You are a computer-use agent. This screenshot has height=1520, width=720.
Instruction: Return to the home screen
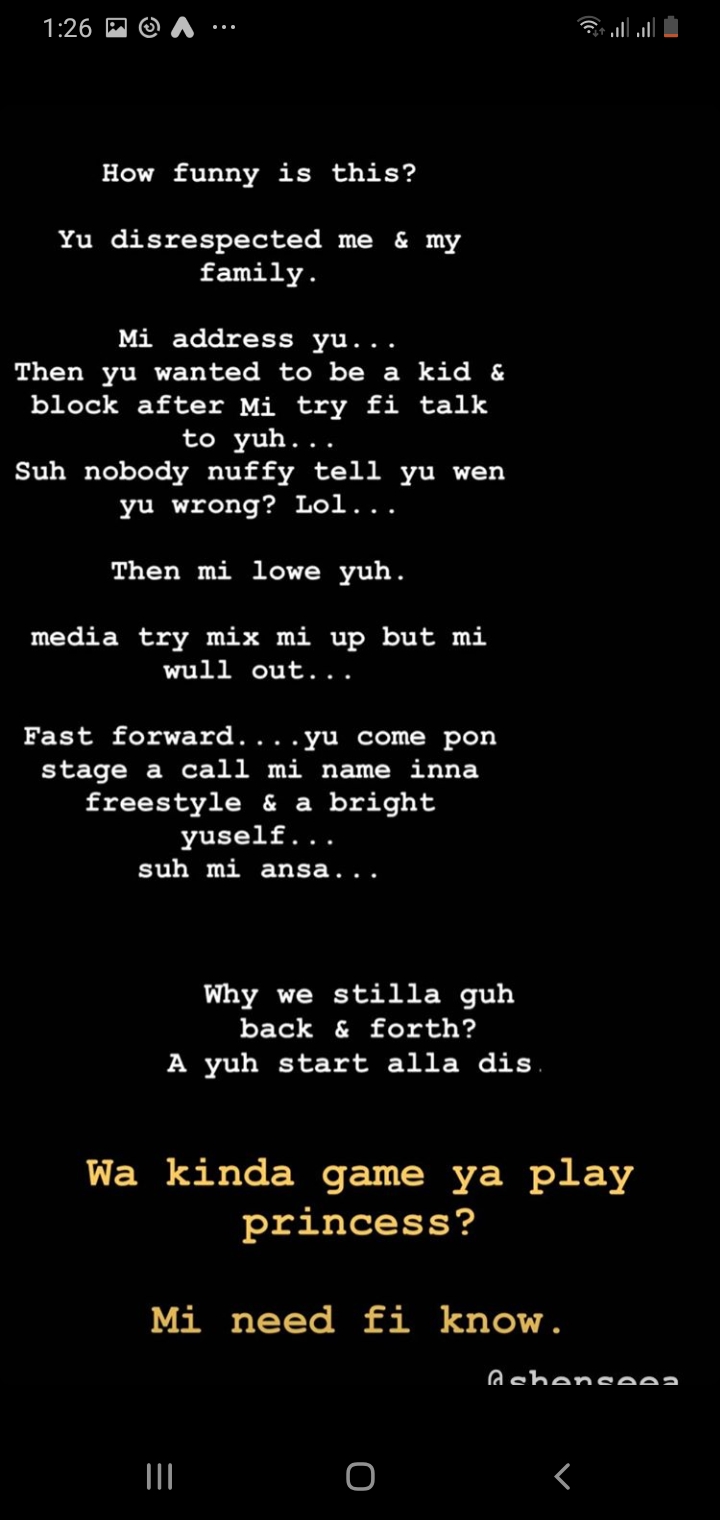point(360,1476)
